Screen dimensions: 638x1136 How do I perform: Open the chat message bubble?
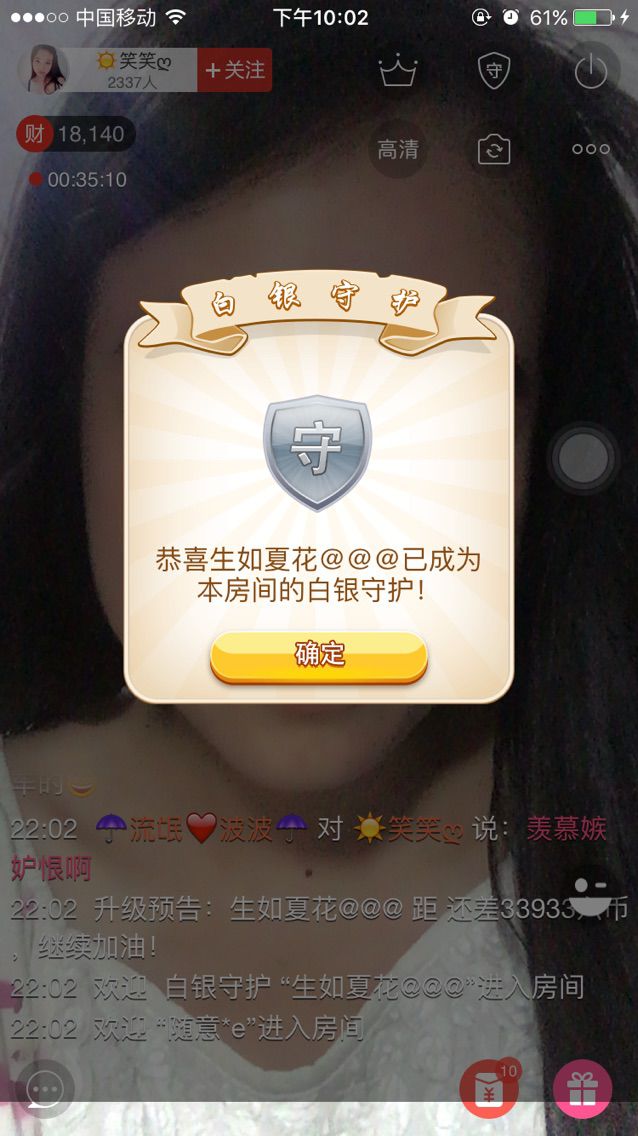point(45,1089)
